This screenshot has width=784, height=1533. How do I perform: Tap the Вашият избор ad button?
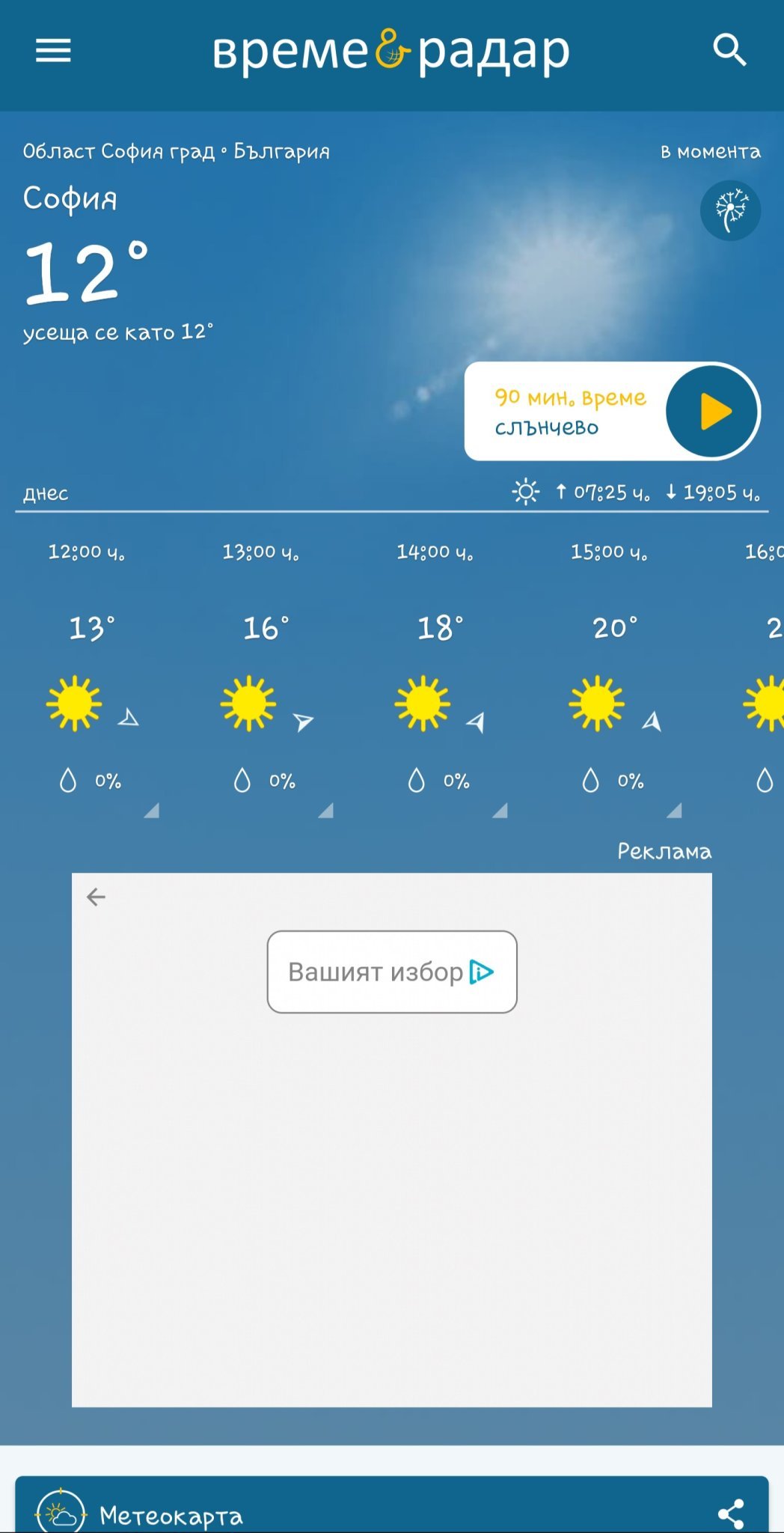click(x=392, y=972)
